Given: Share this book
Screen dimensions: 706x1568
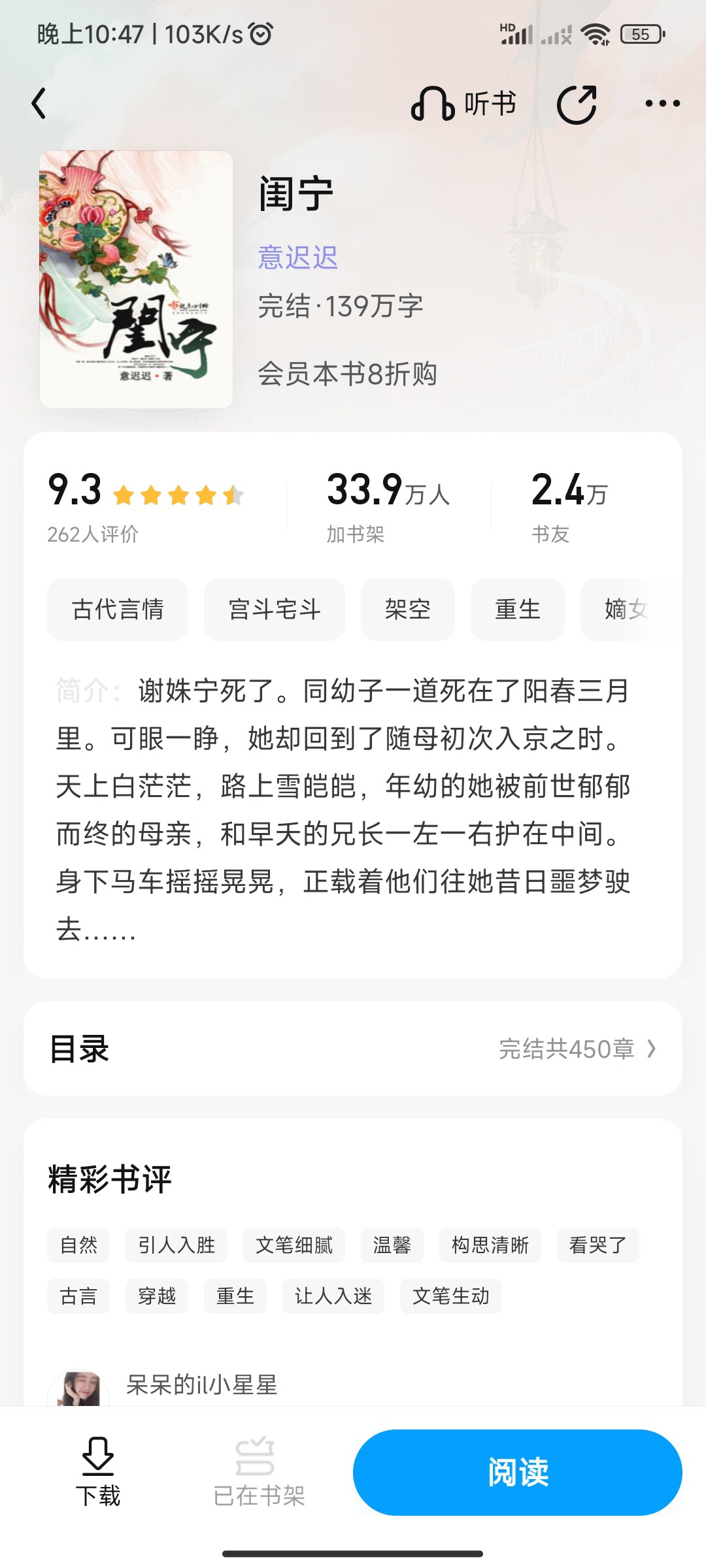Looking at the screenshot, I should [577, 104].
